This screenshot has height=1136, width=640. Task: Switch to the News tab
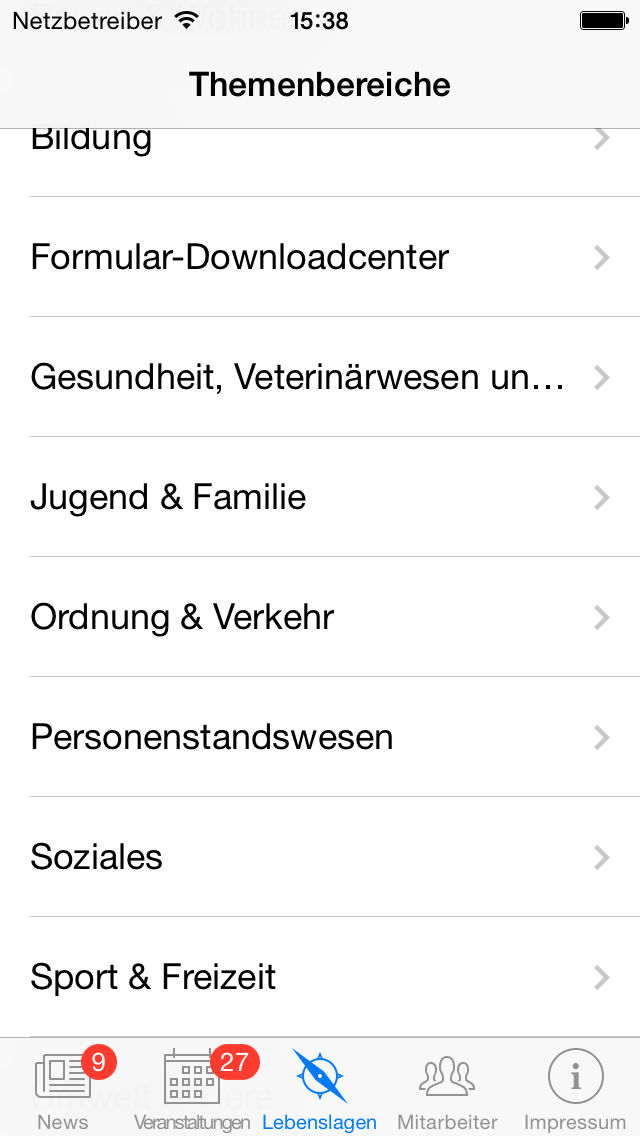pos(64,1088)
